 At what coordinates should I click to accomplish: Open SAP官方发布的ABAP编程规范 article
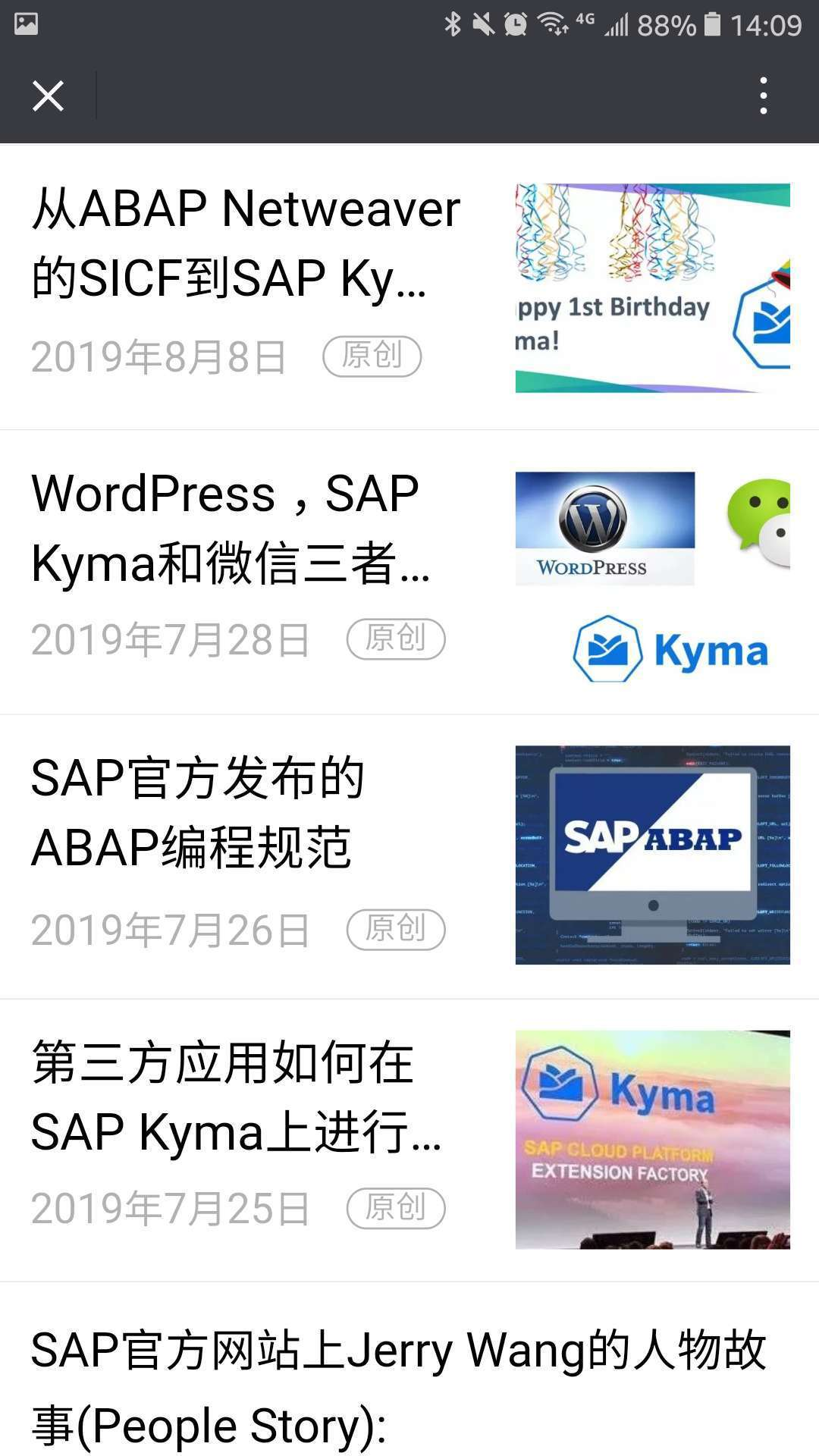coord(199,813)
